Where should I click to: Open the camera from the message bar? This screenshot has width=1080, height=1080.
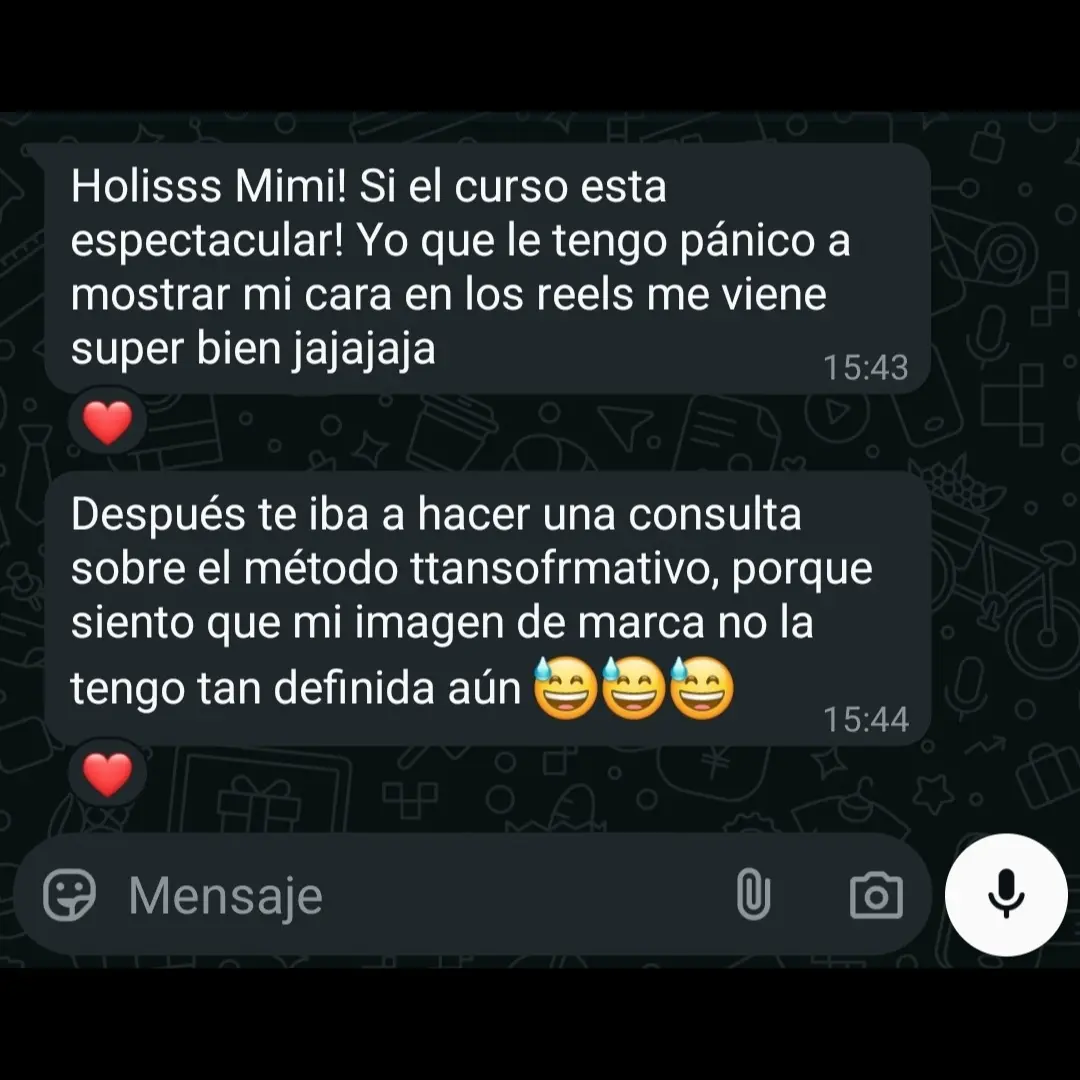(x=875, y=896)
